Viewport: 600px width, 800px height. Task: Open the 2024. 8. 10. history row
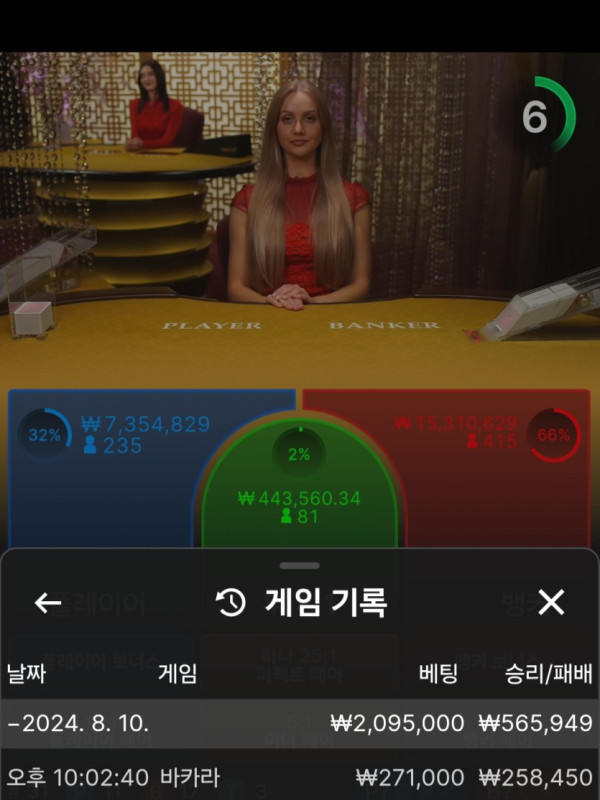coord(300,722)
